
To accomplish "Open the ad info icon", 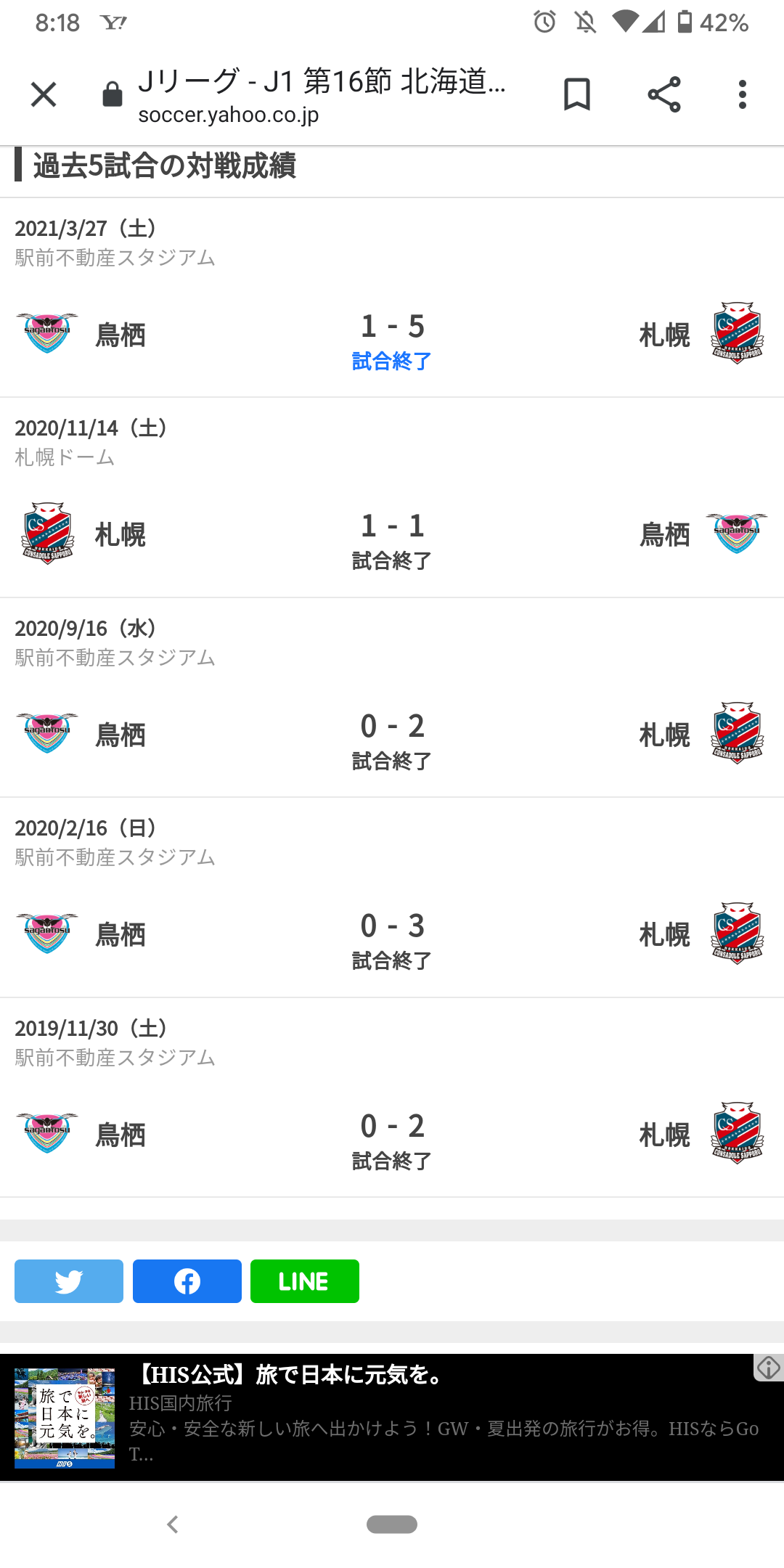I will coord(768,1368).
